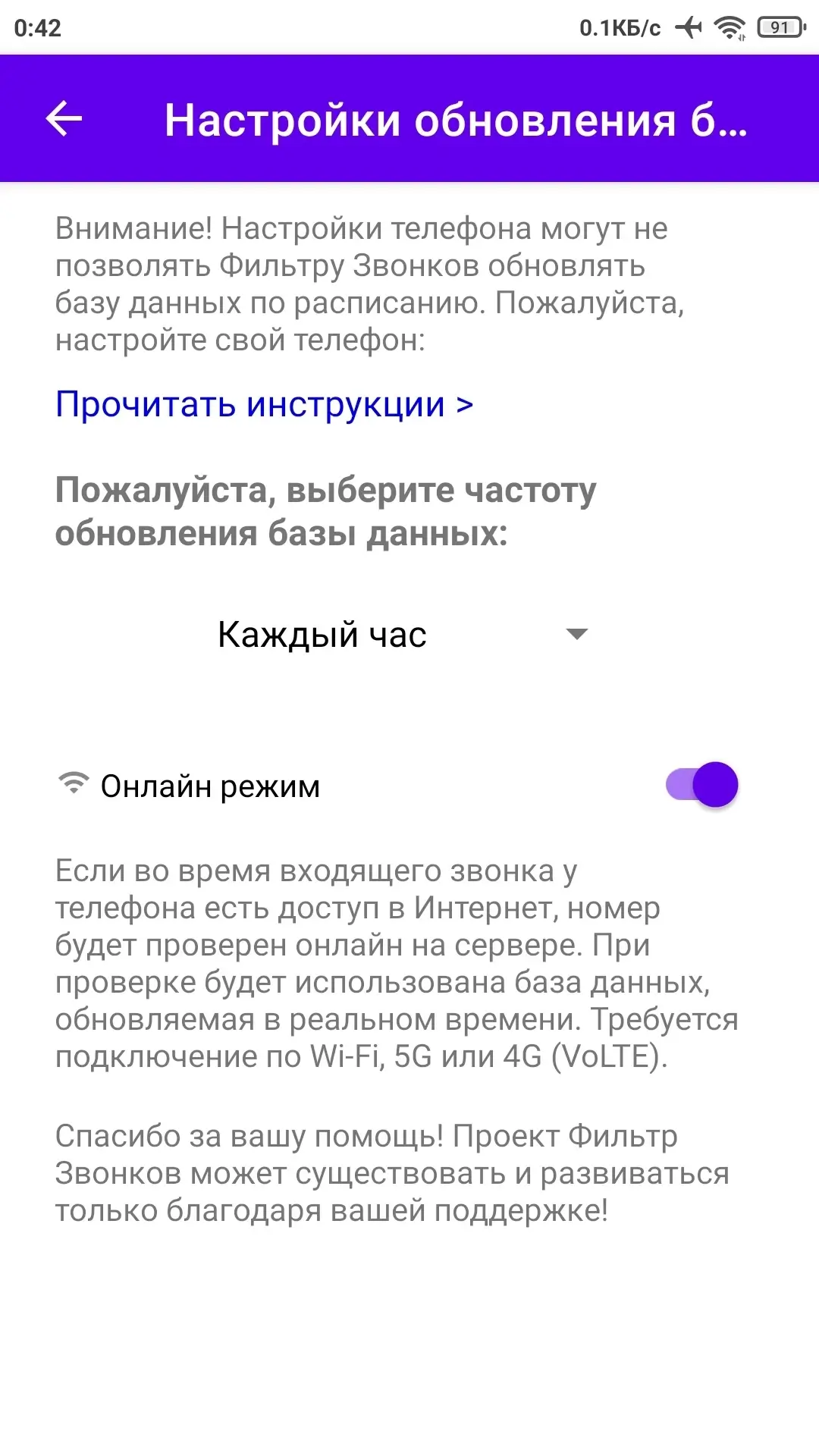Turn off the 'Онлайн режим' switch
The width and height of the screenshot is (819, 1456).
click(x=701, y=785)
